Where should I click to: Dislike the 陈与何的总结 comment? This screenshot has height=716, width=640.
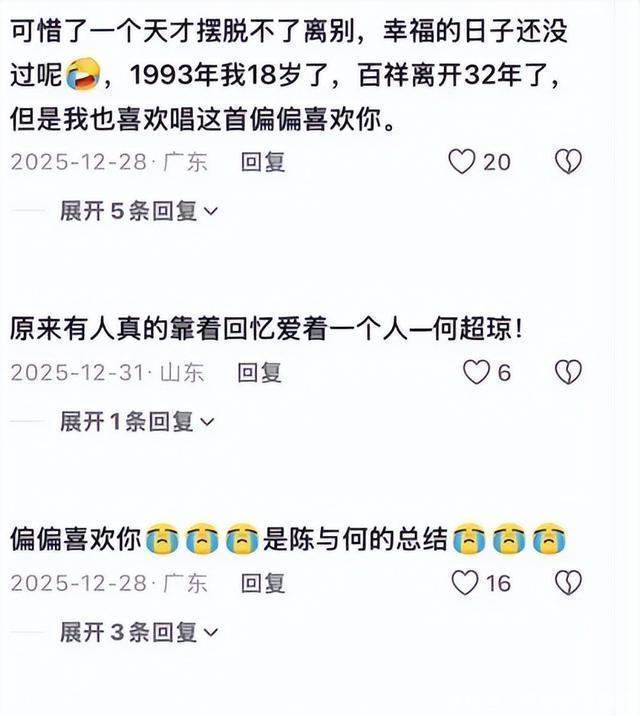click(569, 582)
